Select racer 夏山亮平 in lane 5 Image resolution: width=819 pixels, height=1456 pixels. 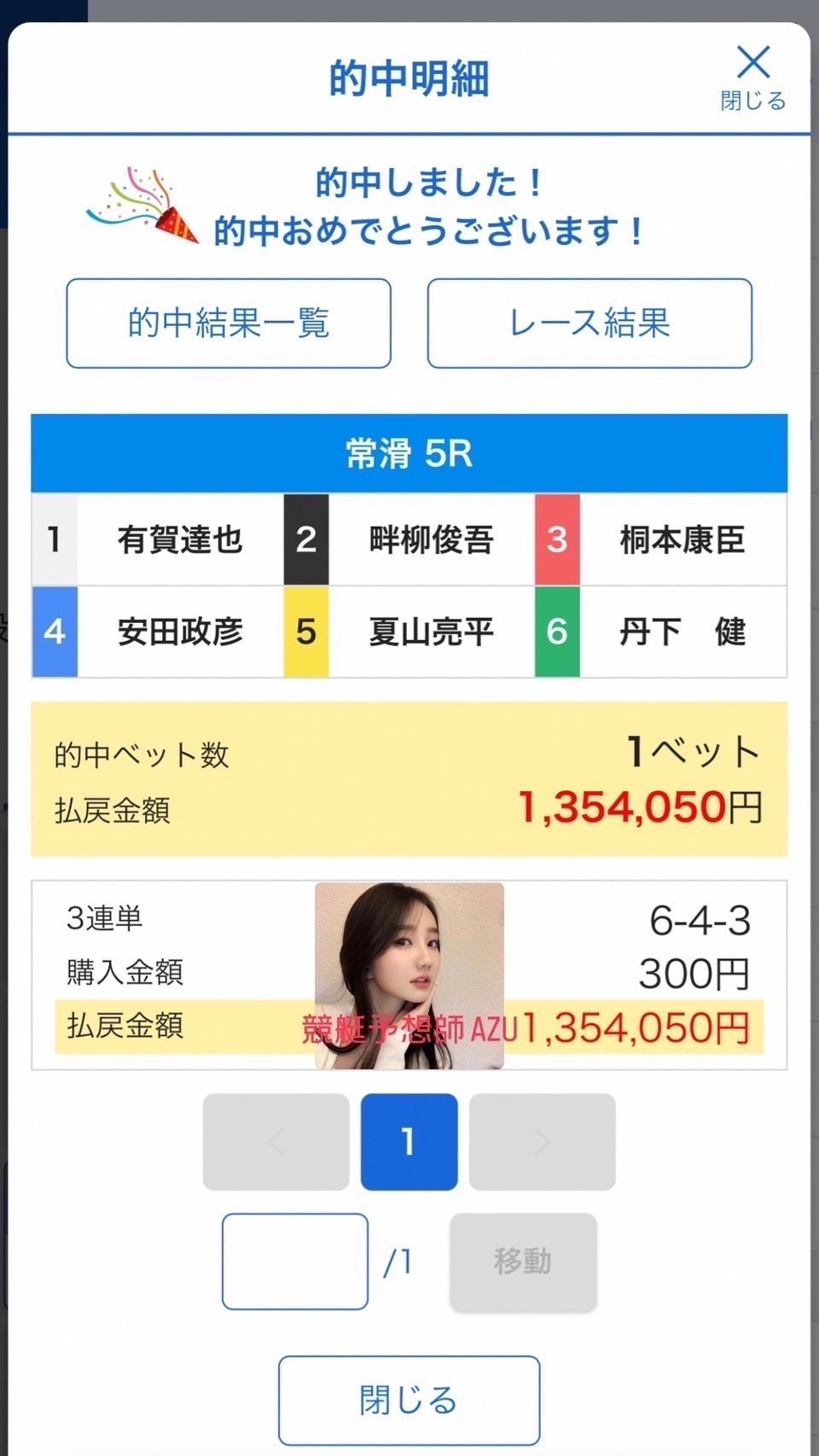pos(431,632)
